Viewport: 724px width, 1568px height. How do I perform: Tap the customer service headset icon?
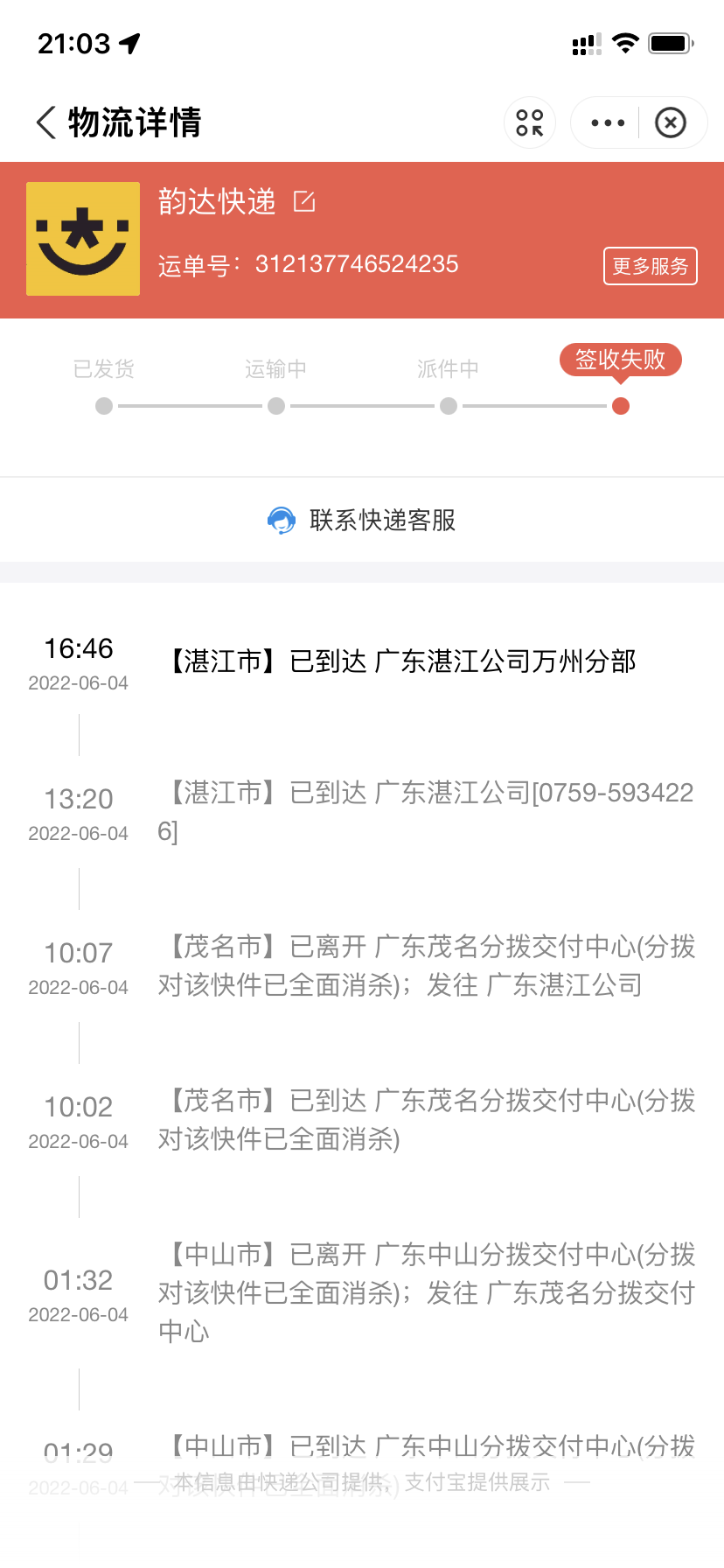pos(282,519)
